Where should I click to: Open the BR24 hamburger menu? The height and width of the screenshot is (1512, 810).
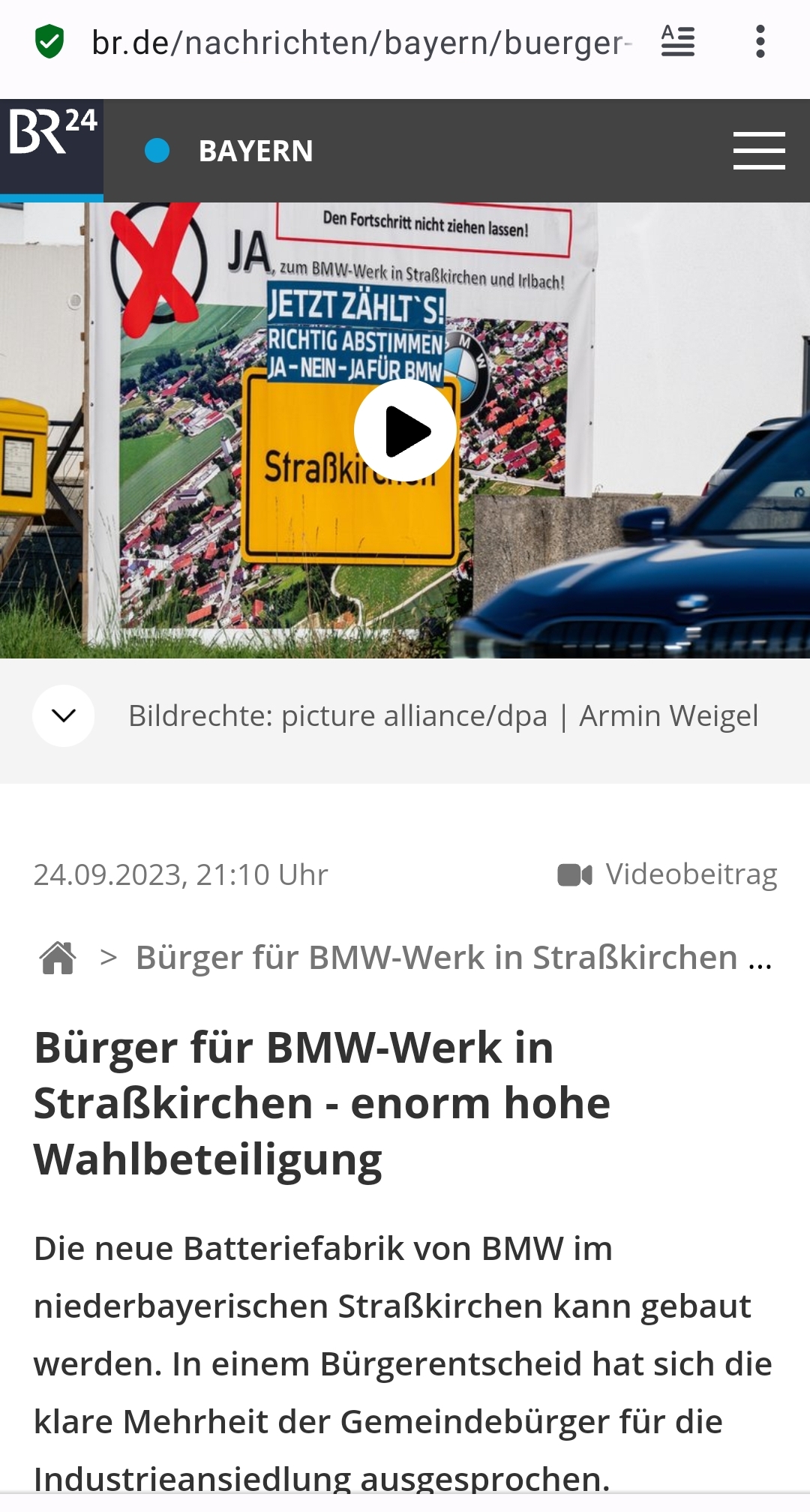click(758, 151)
